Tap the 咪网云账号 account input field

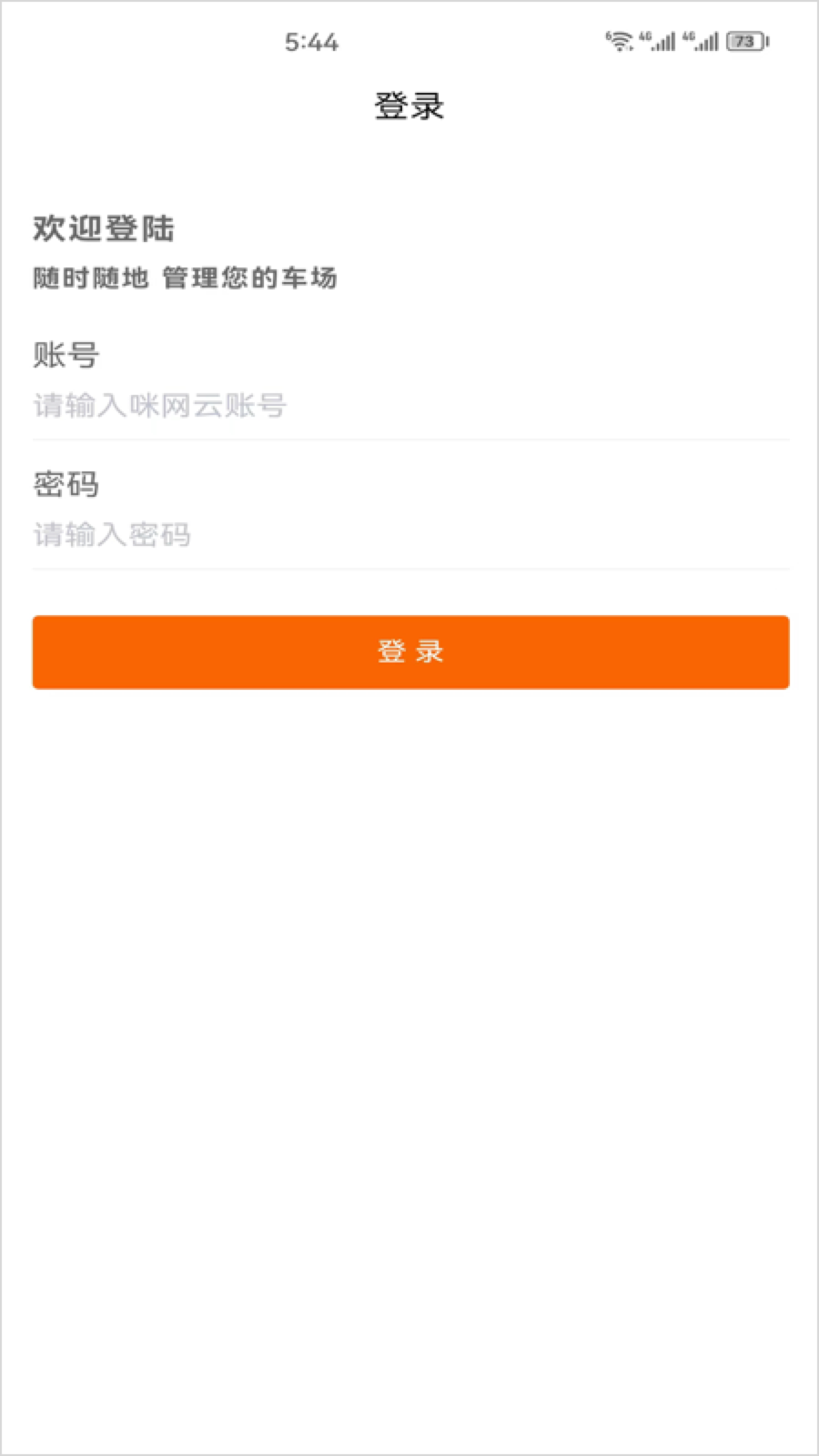[x=410, y=405]
